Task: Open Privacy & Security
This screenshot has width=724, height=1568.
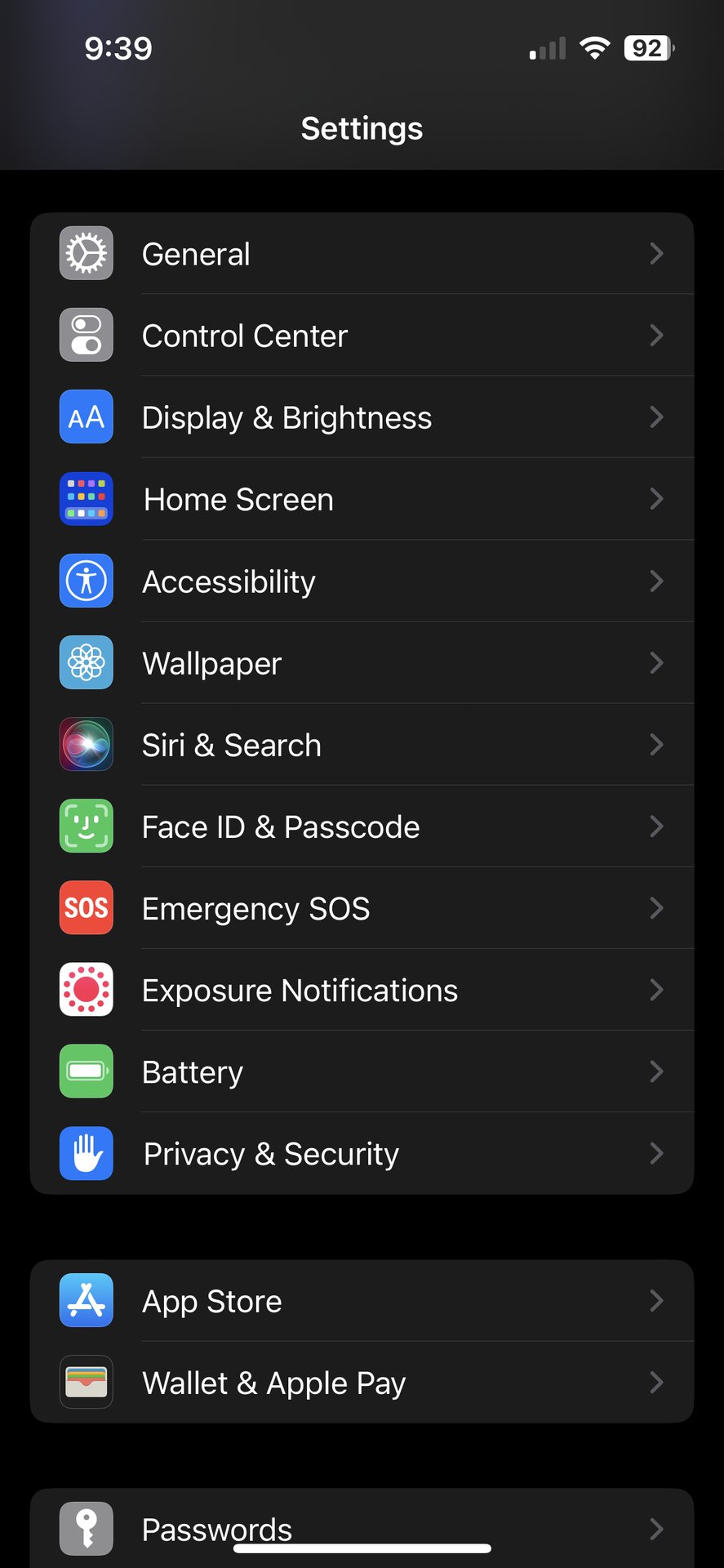Action: tap(362, 1153)
